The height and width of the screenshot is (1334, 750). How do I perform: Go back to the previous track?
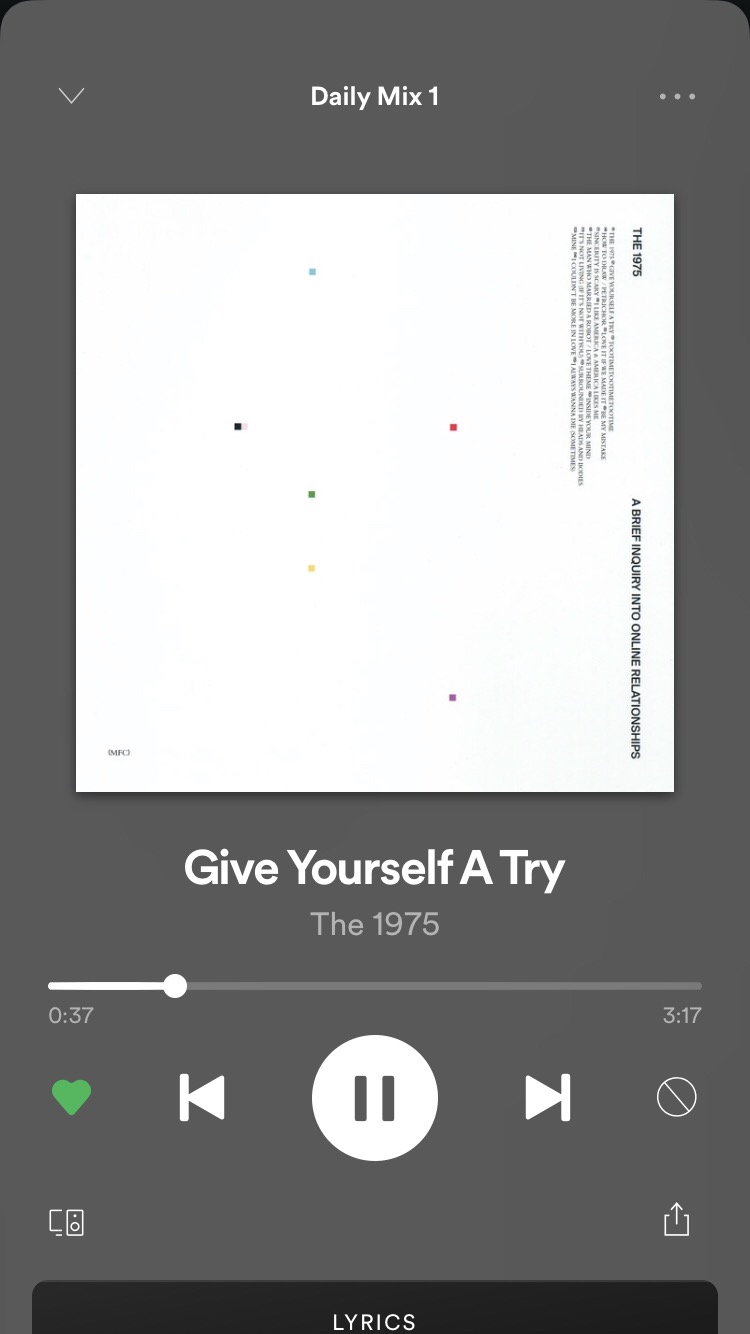[202, 1098]
